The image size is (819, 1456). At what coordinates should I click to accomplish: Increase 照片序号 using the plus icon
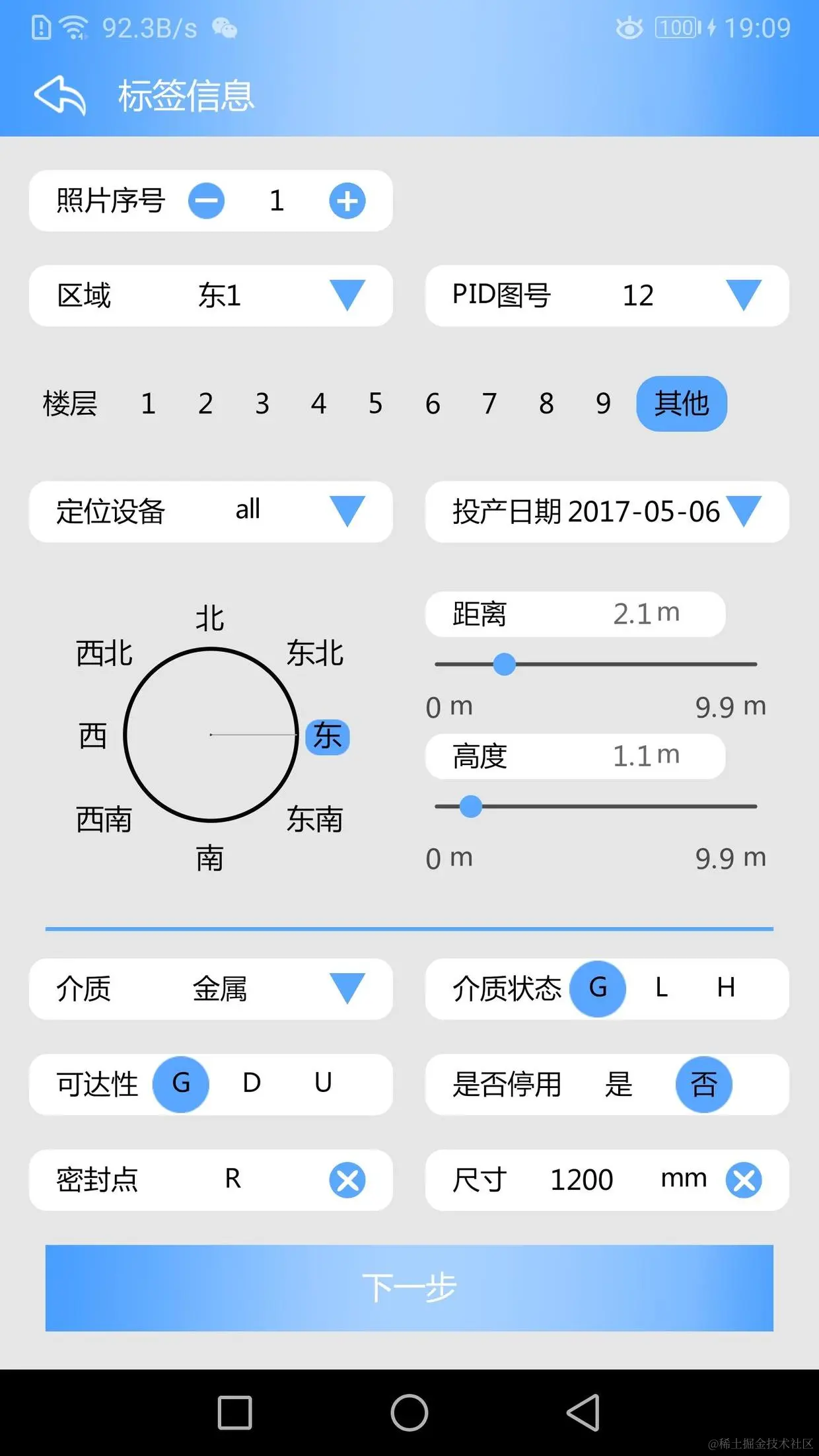tap(348, 201)
